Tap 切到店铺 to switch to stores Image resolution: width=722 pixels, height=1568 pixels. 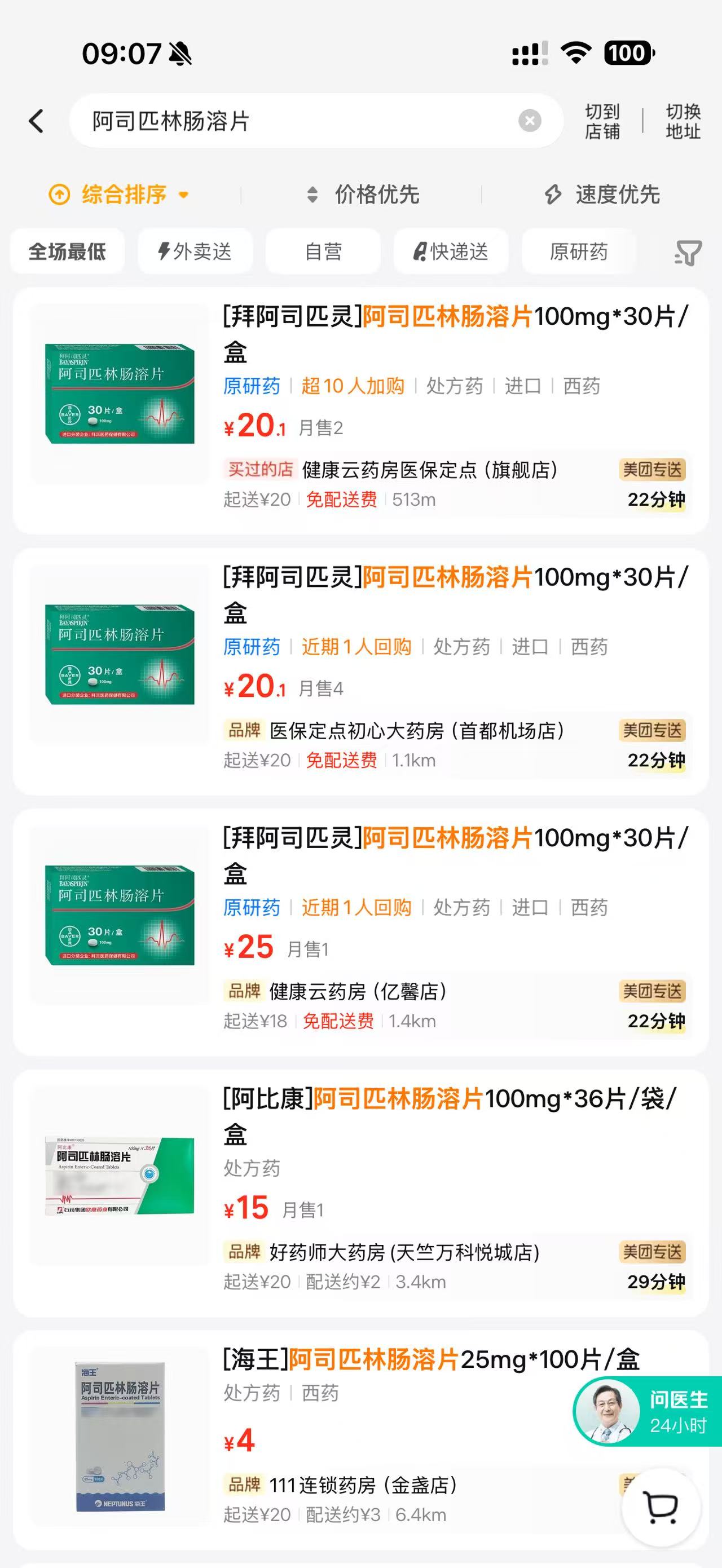point(602,121)
